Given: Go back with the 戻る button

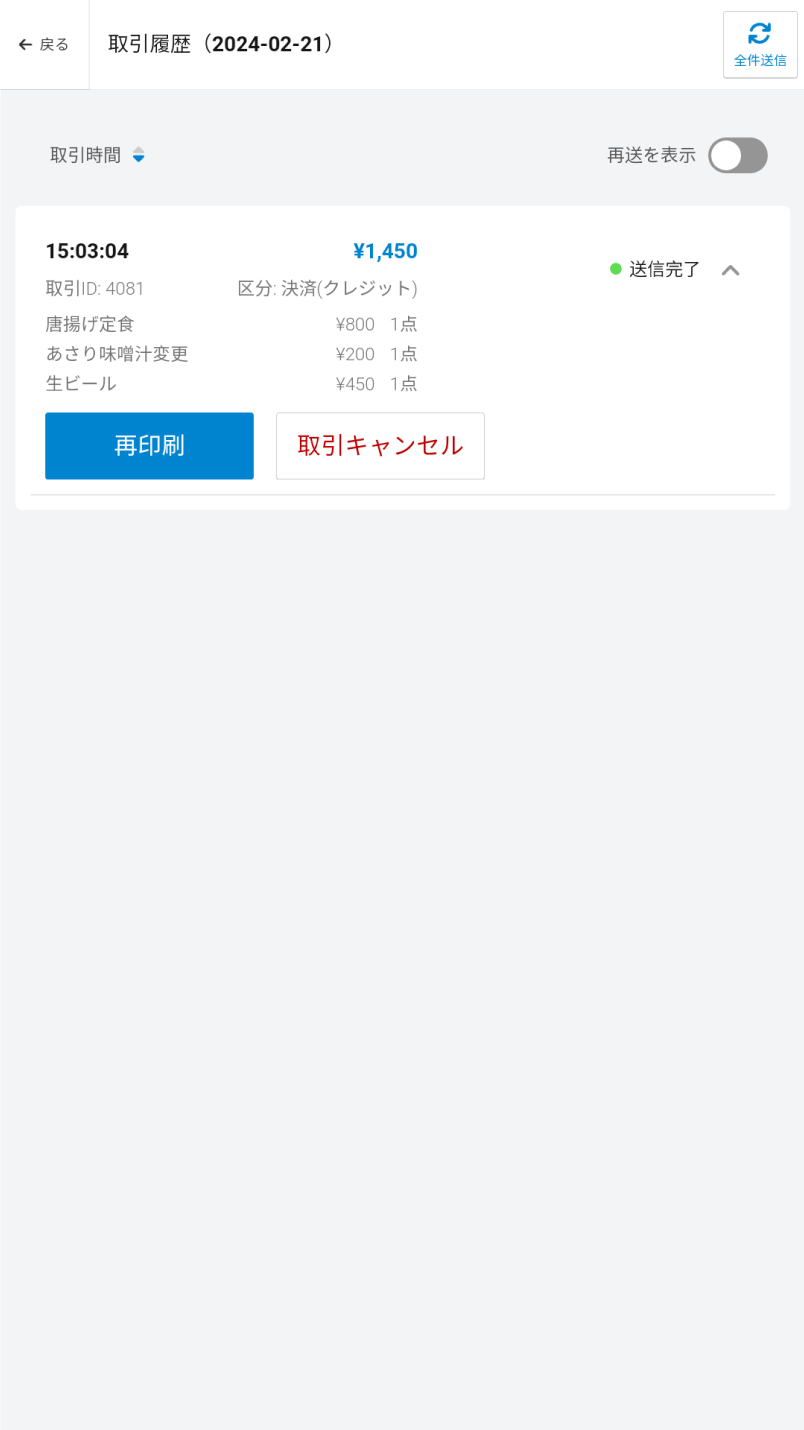Looking at the screenshot, I should (x=44, y=45).
